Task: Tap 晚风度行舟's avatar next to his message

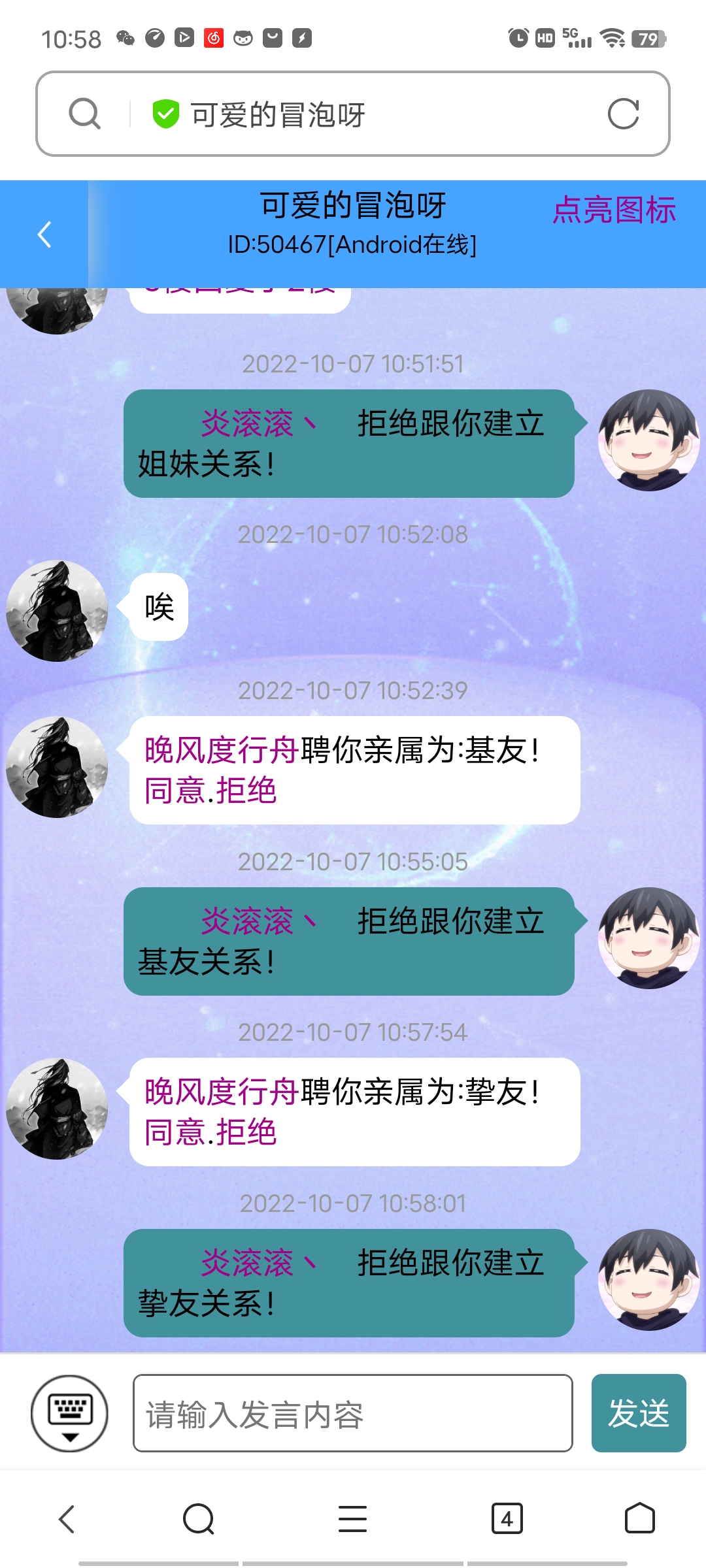Action: [56, 1109]
